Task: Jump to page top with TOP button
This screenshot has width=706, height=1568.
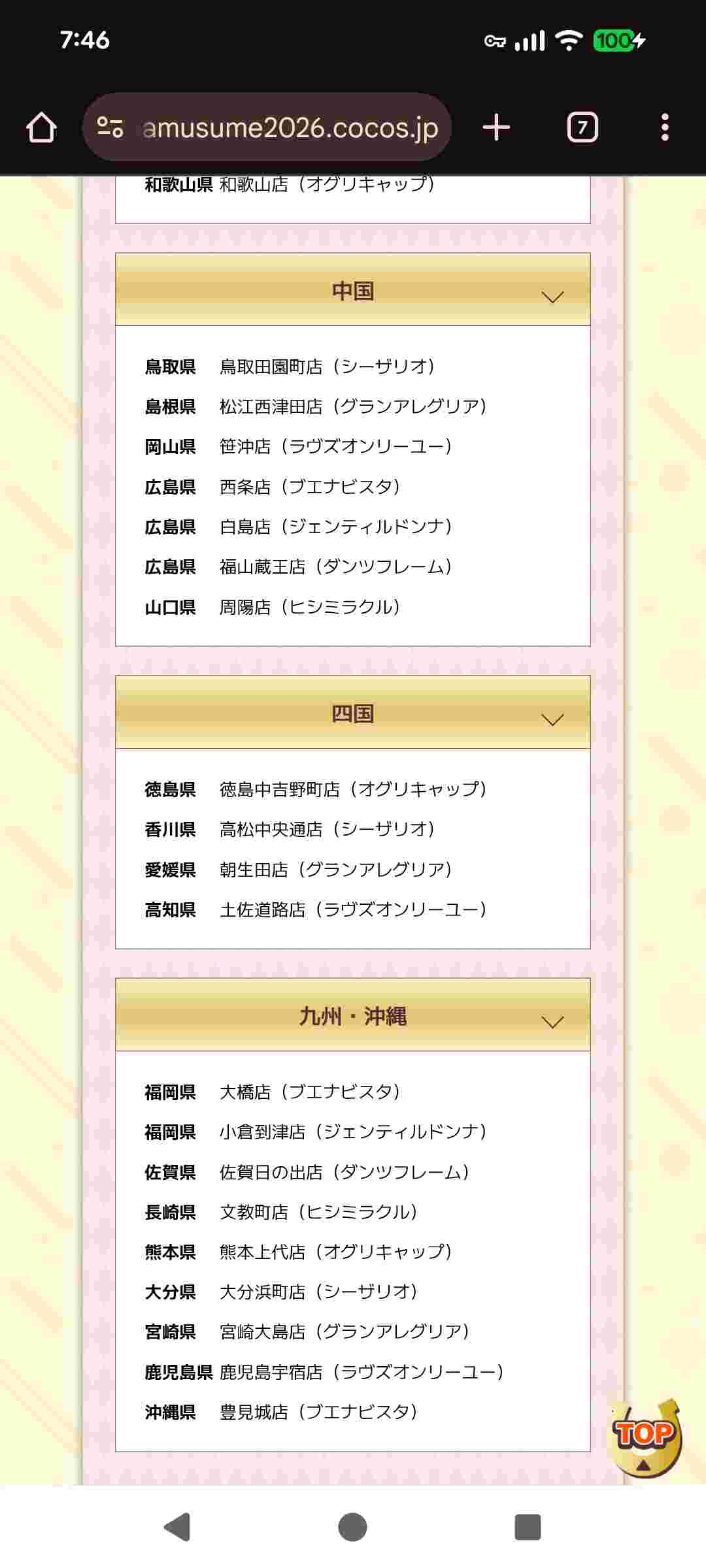Action: point(644,1435)
